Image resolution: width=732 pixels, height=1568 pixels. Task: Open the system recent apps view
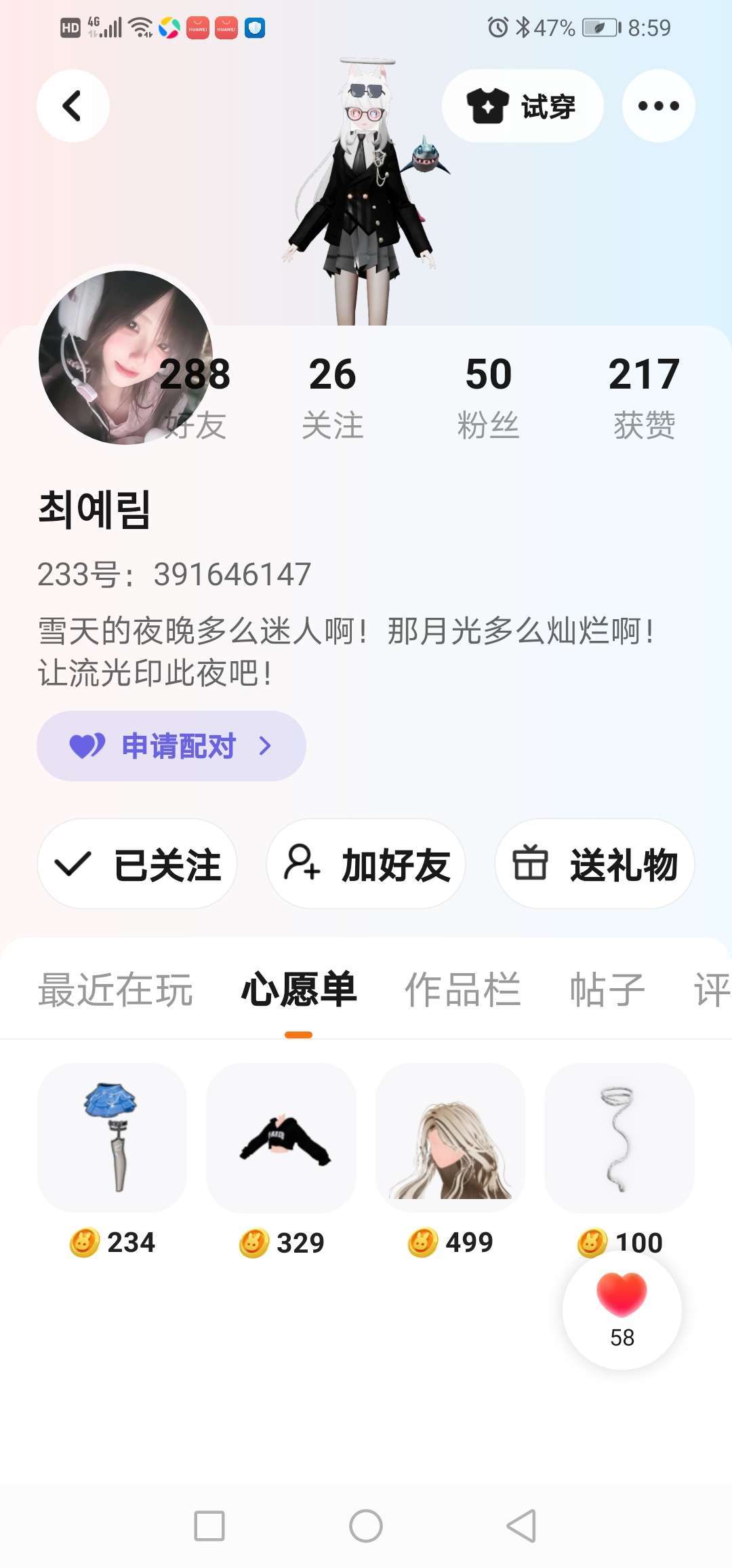(209, 1526)
